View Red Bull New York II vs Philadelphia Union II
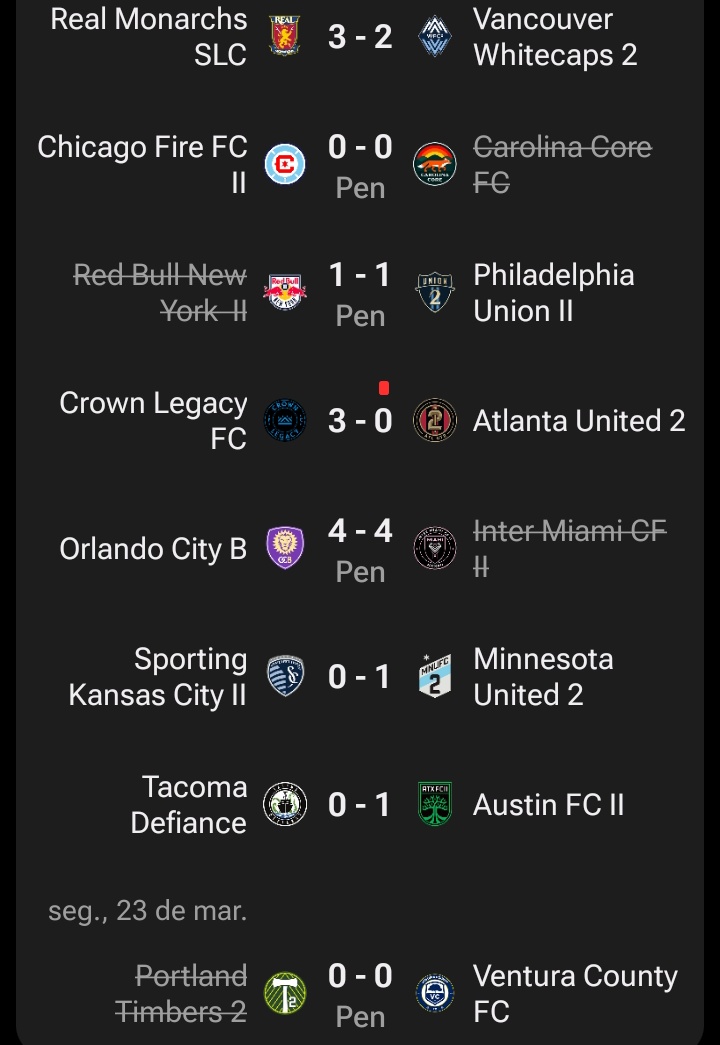The height and width of the screenshot is (1045, 720). (360, 293)
